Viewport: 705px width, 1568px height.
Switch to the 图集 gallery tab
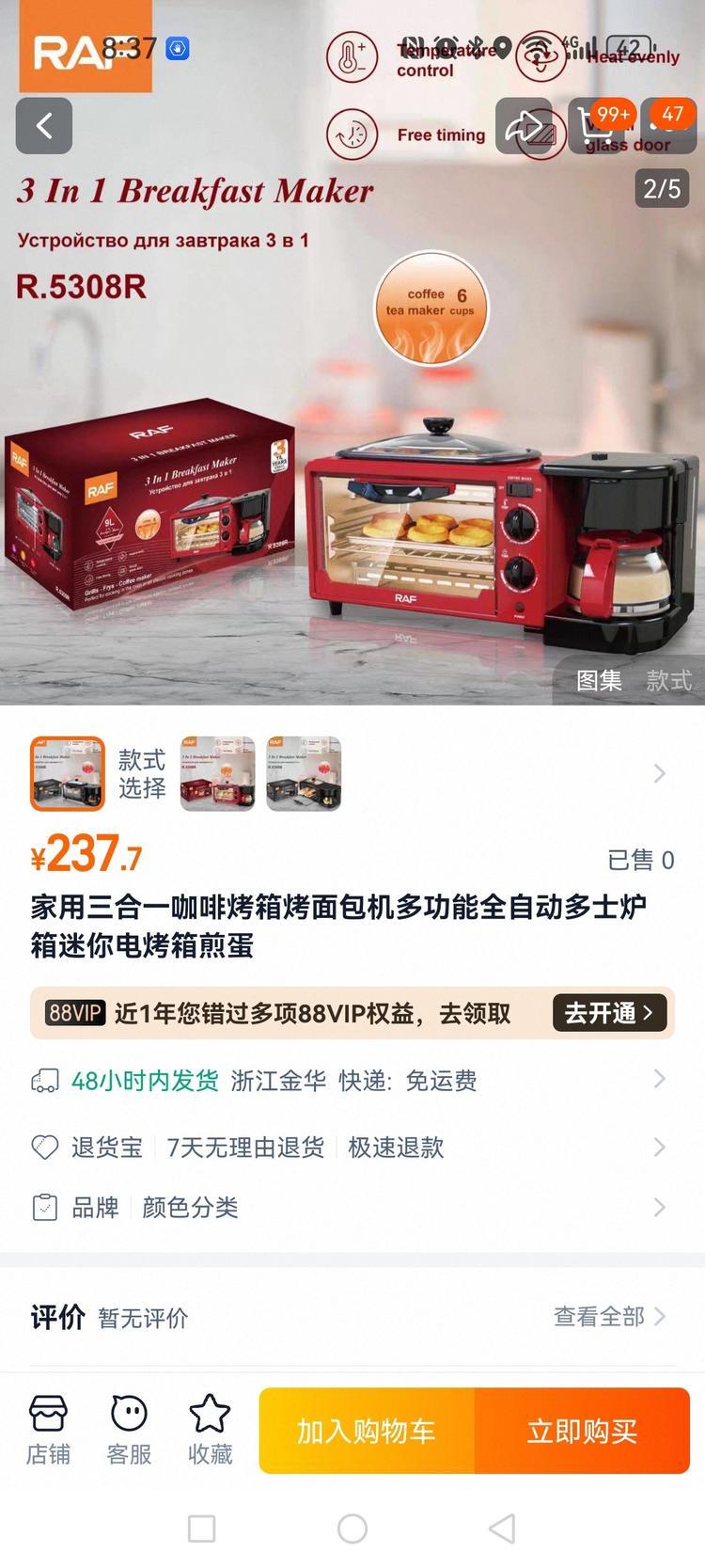(x=599, y=680)
